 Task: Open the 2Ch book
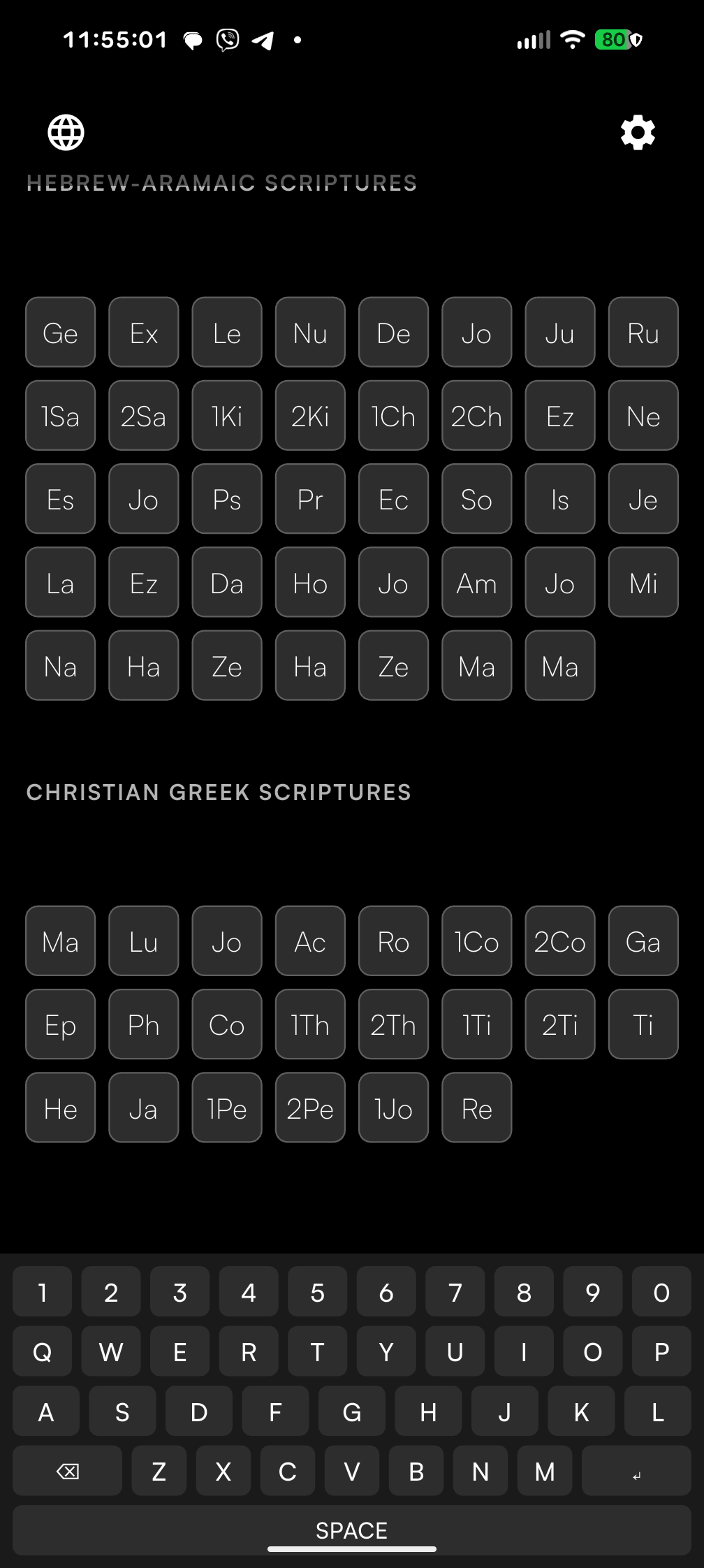[x=476, y=416]
